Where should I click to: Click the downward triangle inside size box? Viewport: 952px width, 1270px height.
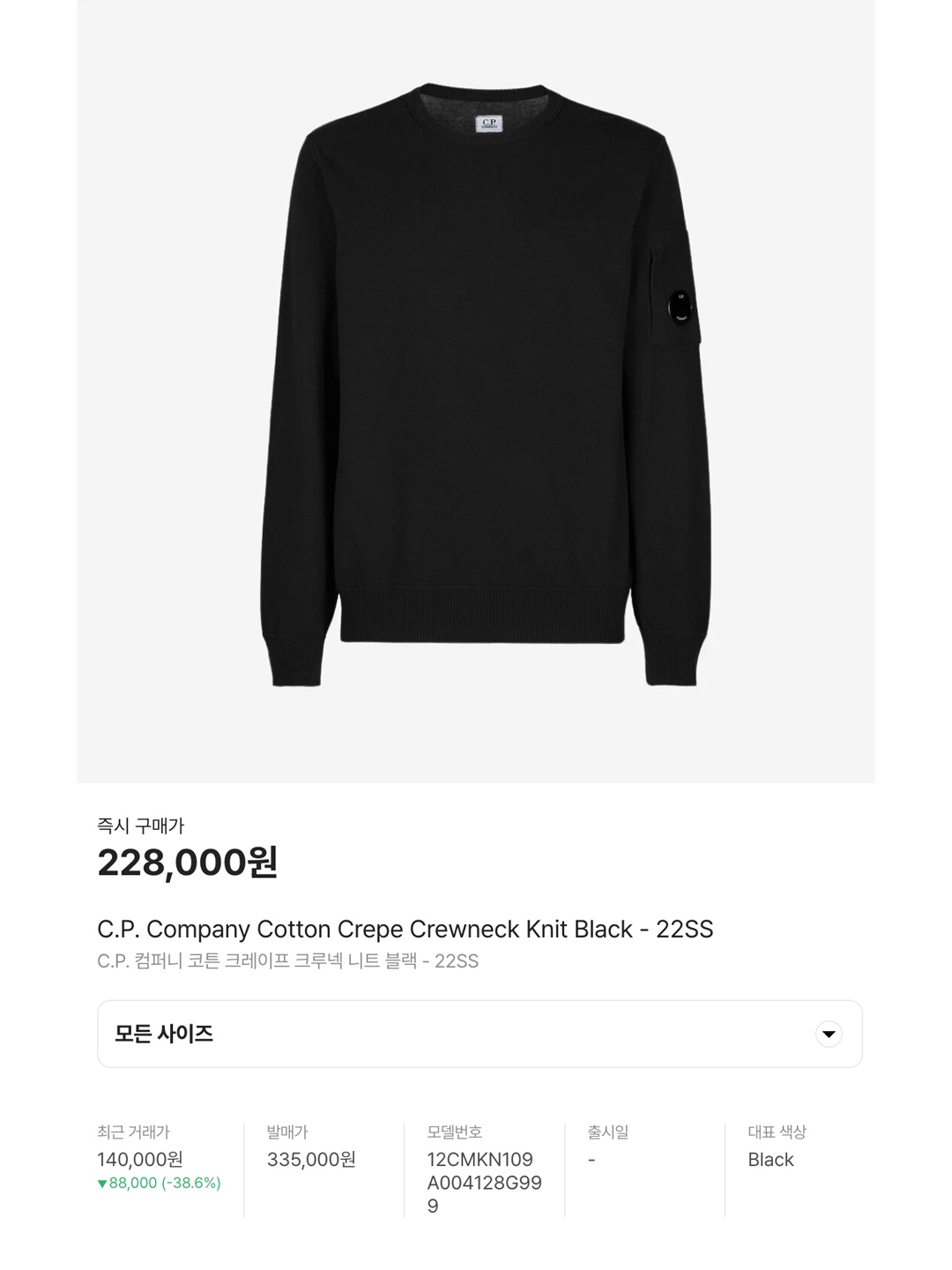(x=827, y=1033)
